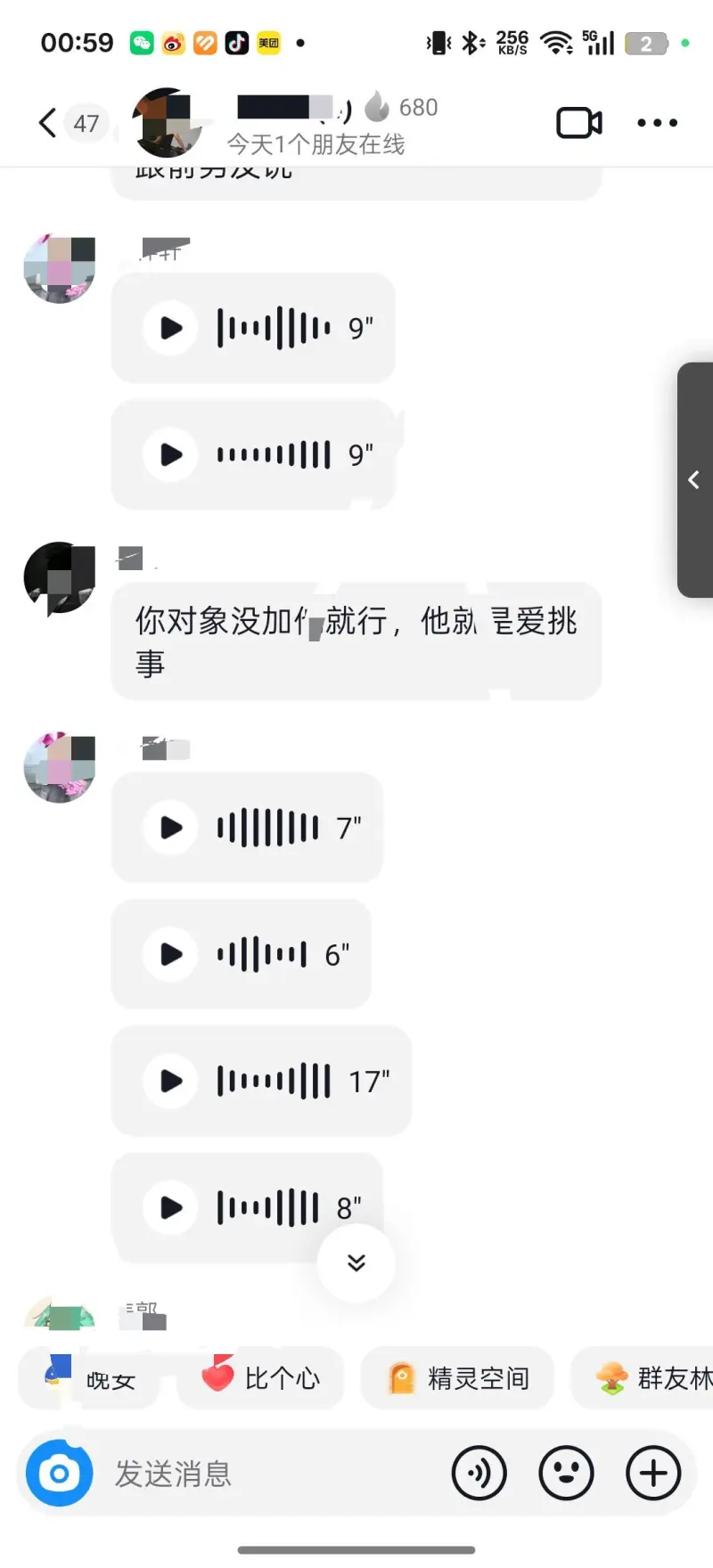
Task: Jump to the latest messages
Action: [356, 1262]
